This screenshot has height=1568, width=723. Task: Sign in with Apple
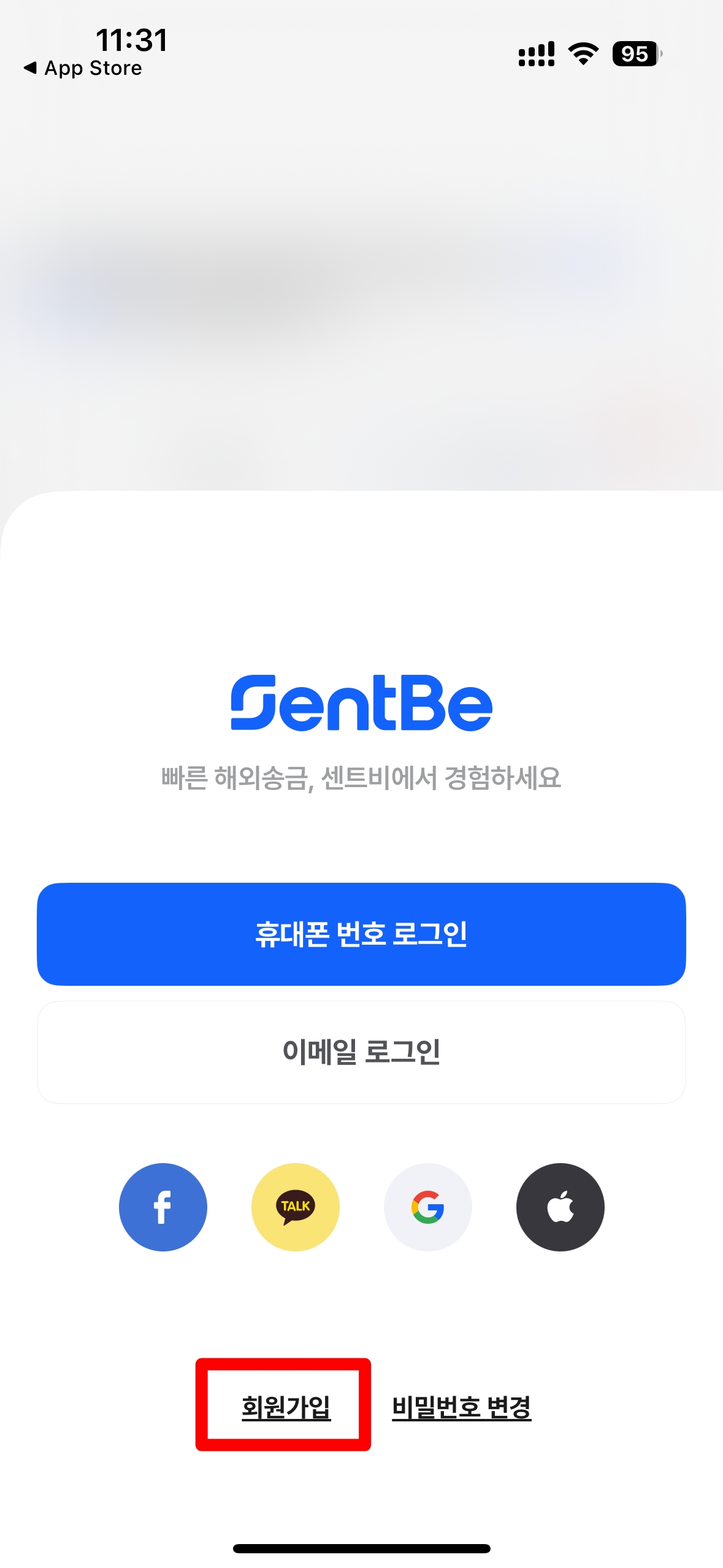pyautogui.click(x=560, y=1207)
